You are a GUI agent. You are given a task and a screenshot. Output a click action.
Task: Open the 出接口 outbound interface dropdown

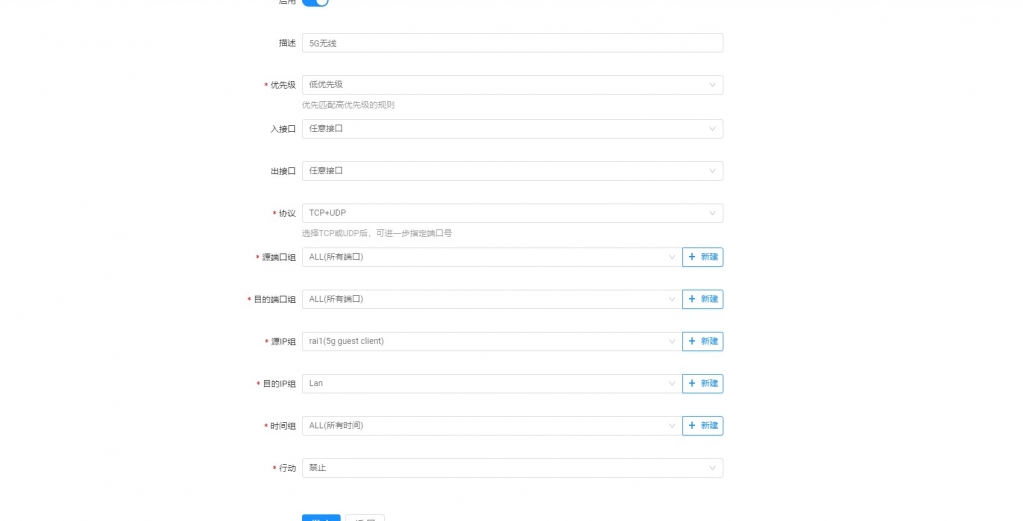click(x=512, y=171)
